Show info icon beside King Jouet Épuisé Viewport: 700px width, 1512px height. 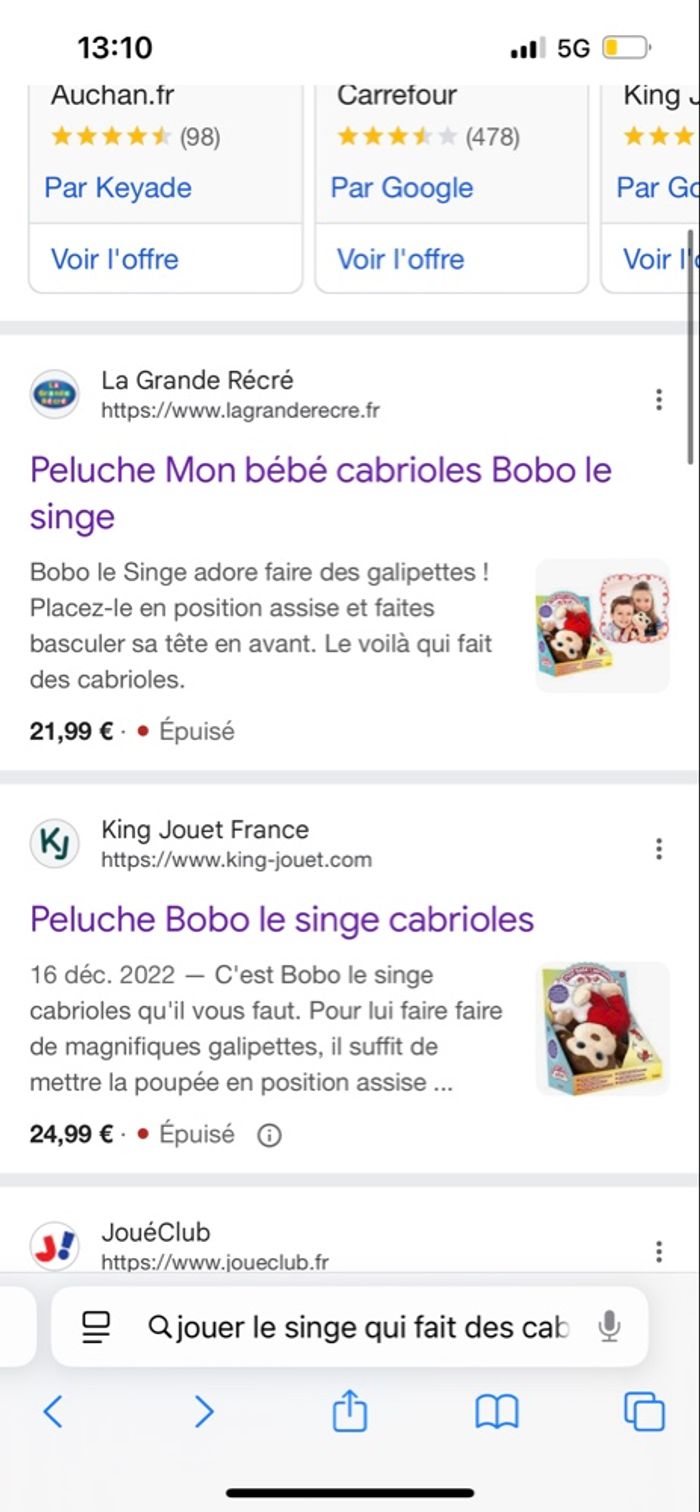coord(269,1135)
